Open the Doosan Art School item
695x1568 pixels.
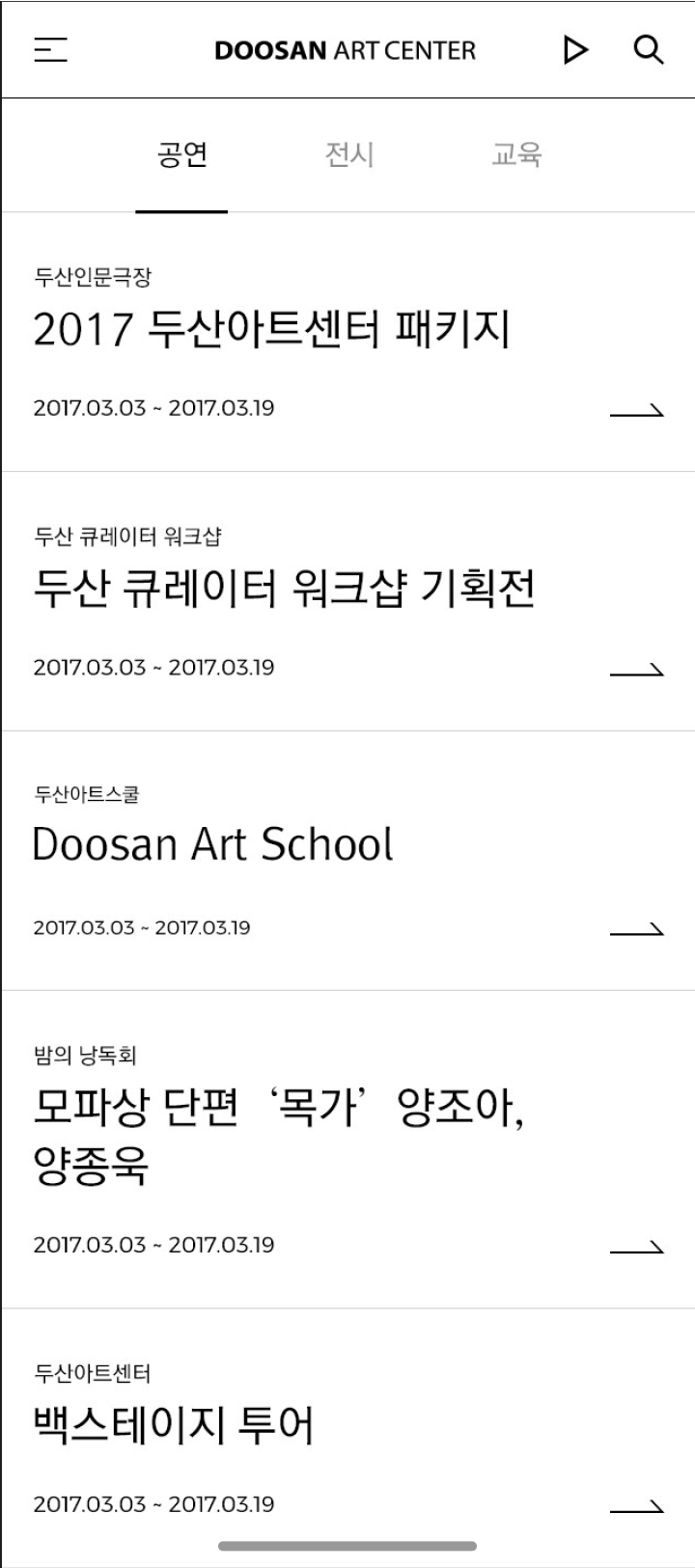(347, 862)
